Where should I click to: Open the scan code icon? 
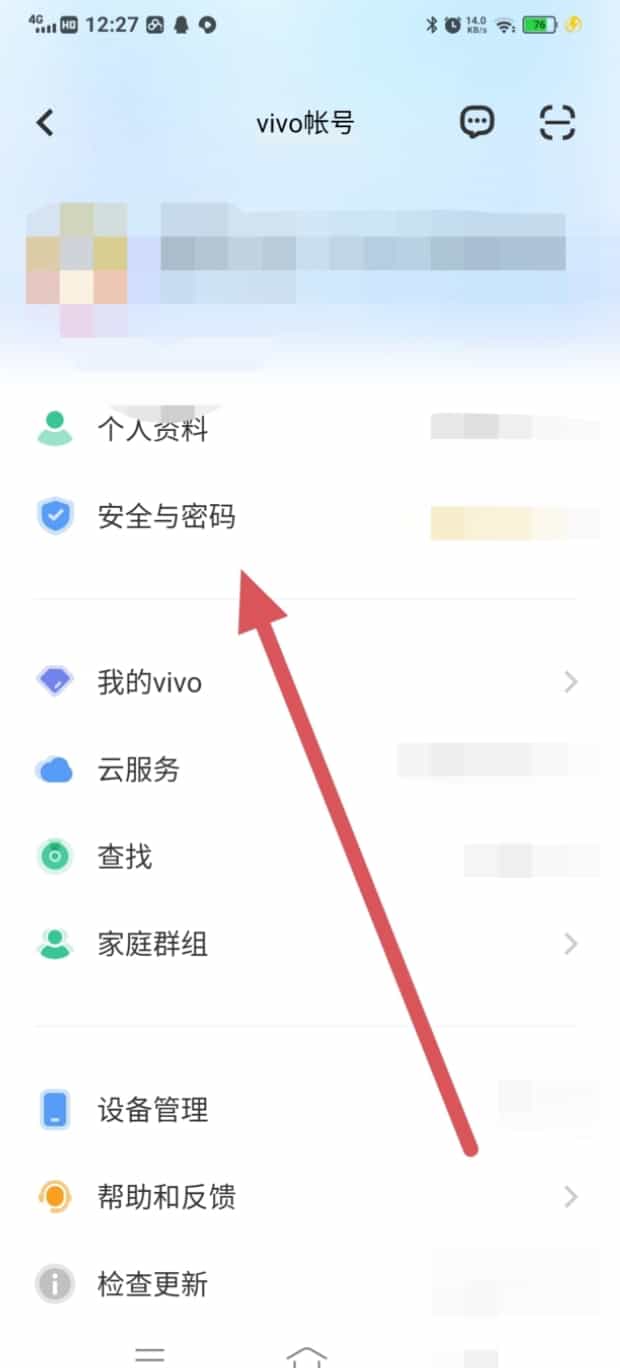[x=558, y=122]
